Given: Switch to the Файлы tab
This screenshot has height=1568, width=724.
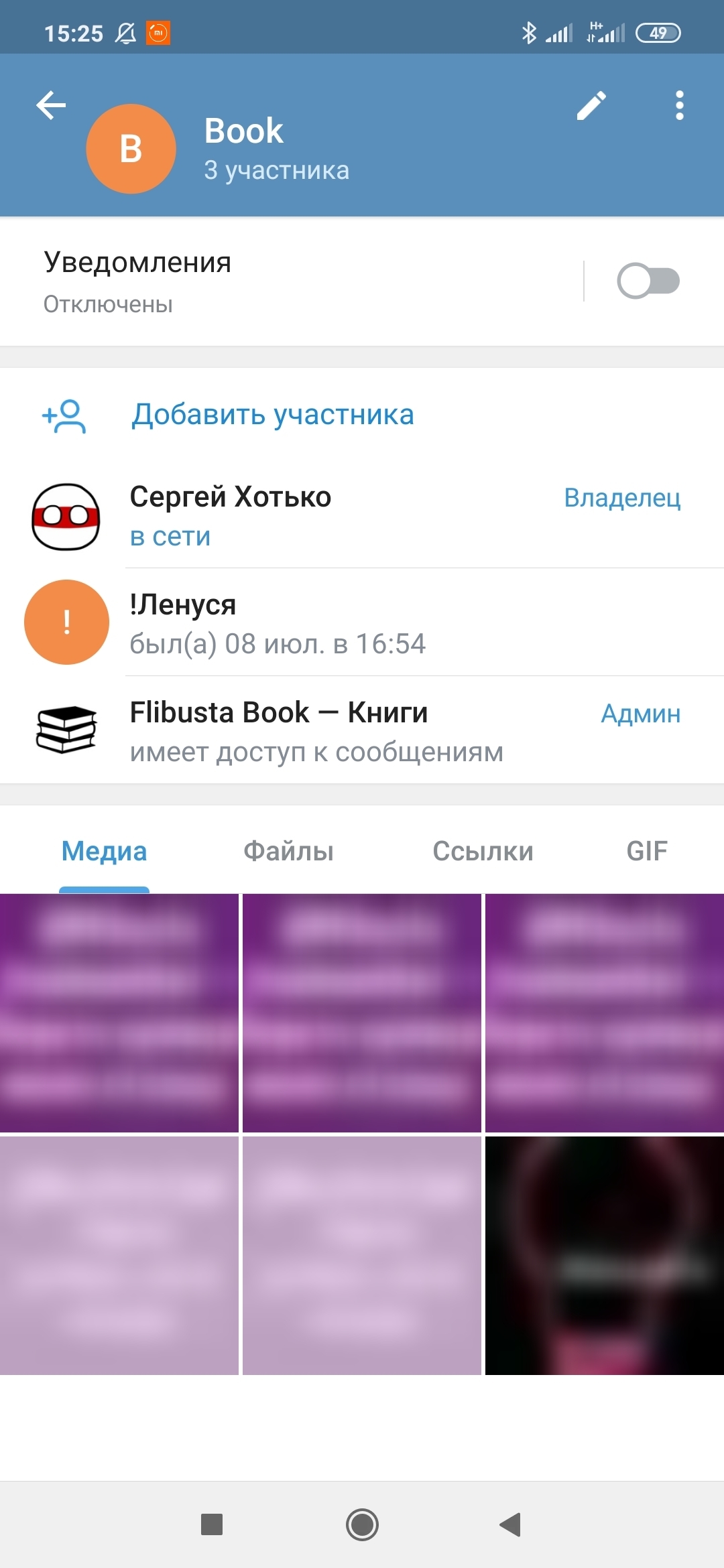Looking at the screenshot, I should pos(288,851).
